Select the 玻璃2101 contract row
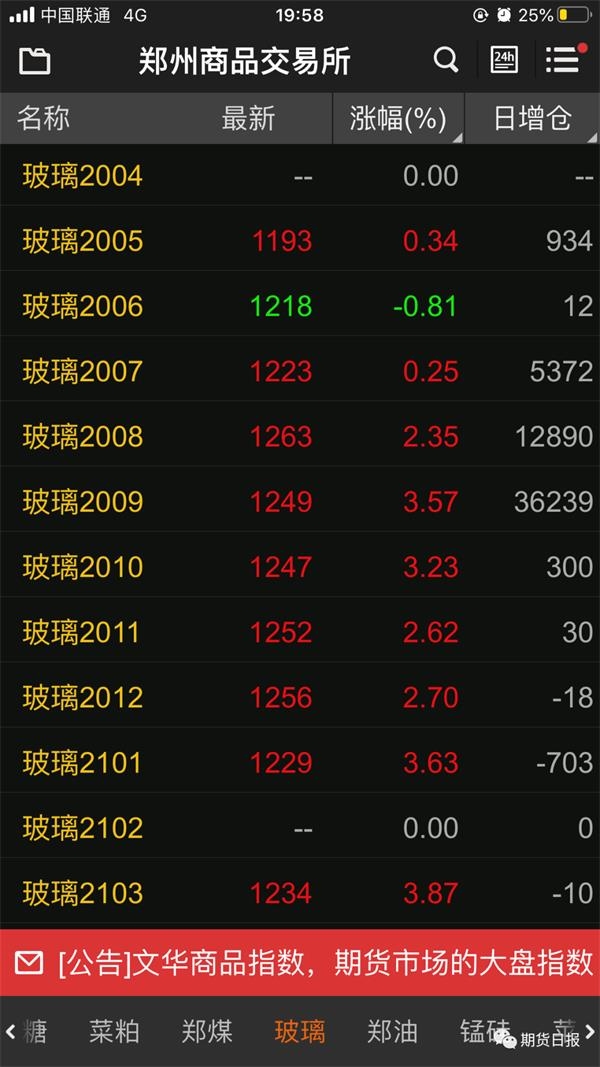 tap(300, 763)
